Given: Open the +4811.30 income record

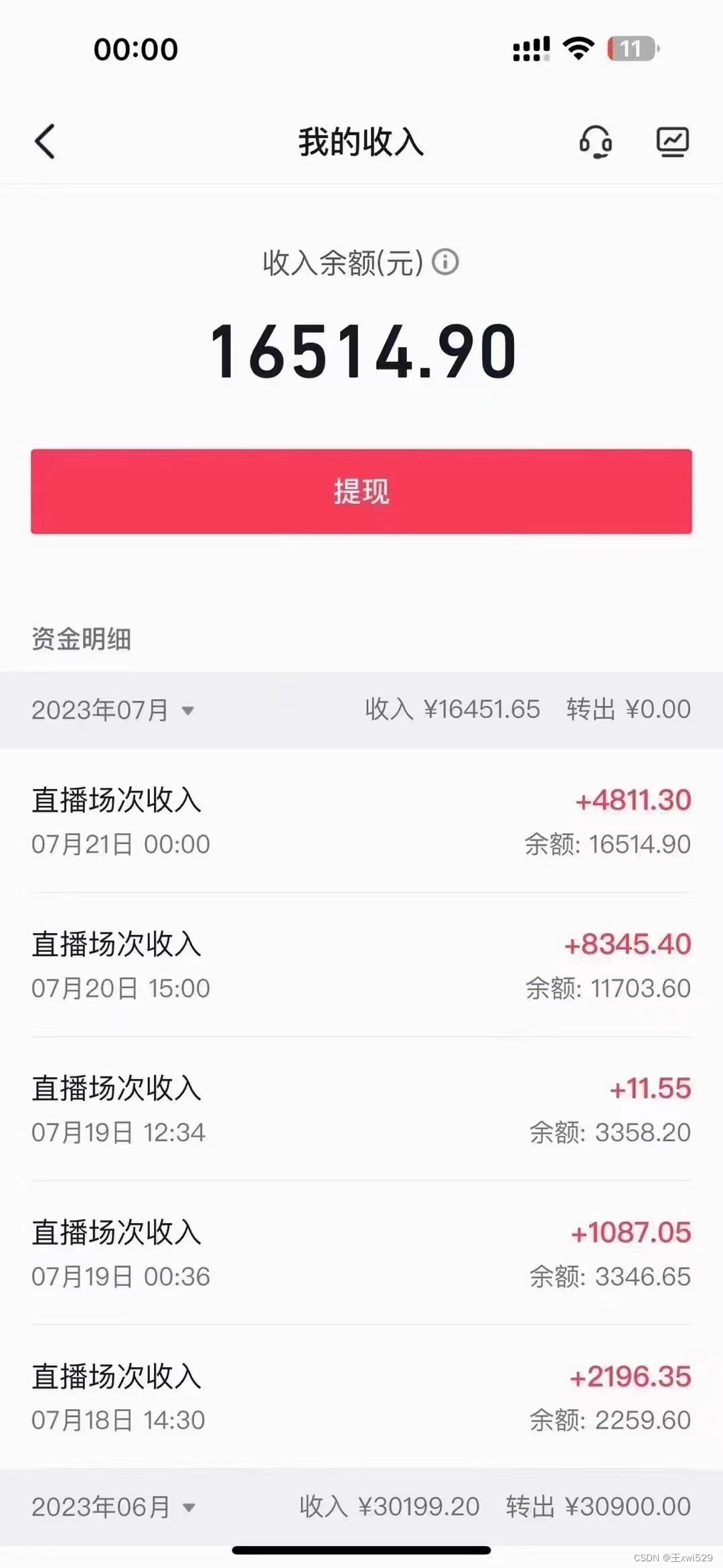Looking at the screenshot, I should (361, 821).
